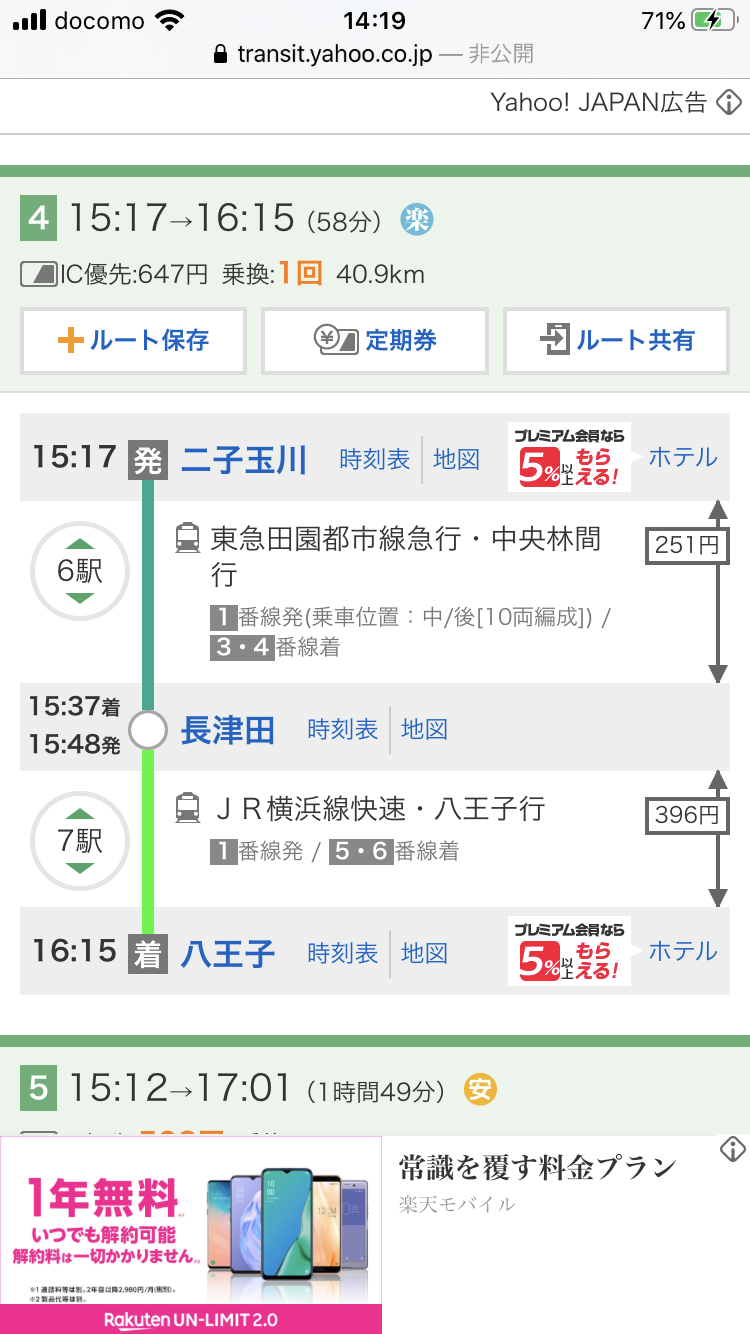View 時刻表 for 二子玉川

tap(375, 459)
